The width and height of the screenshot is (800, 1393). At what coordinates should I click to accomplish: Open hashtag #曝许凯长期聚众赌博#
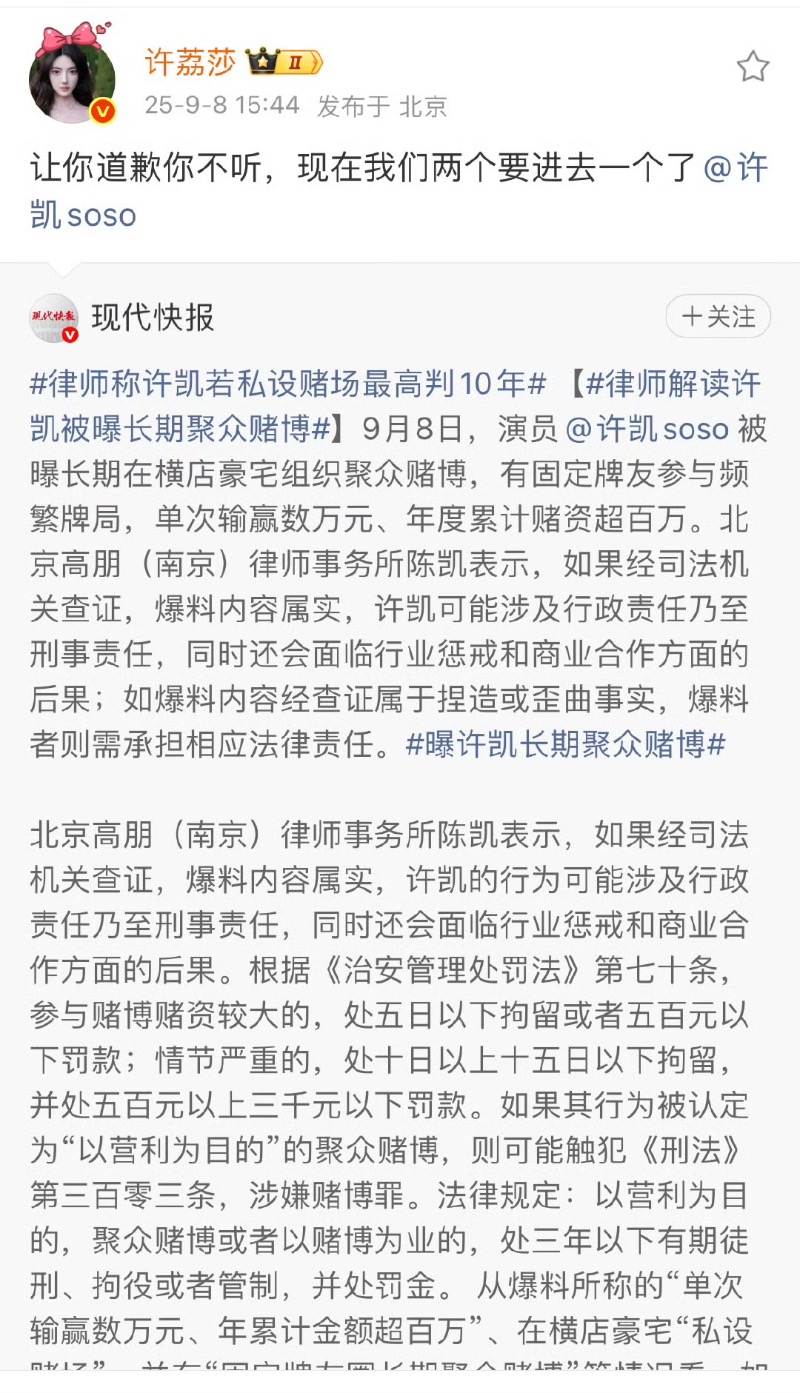565,744
